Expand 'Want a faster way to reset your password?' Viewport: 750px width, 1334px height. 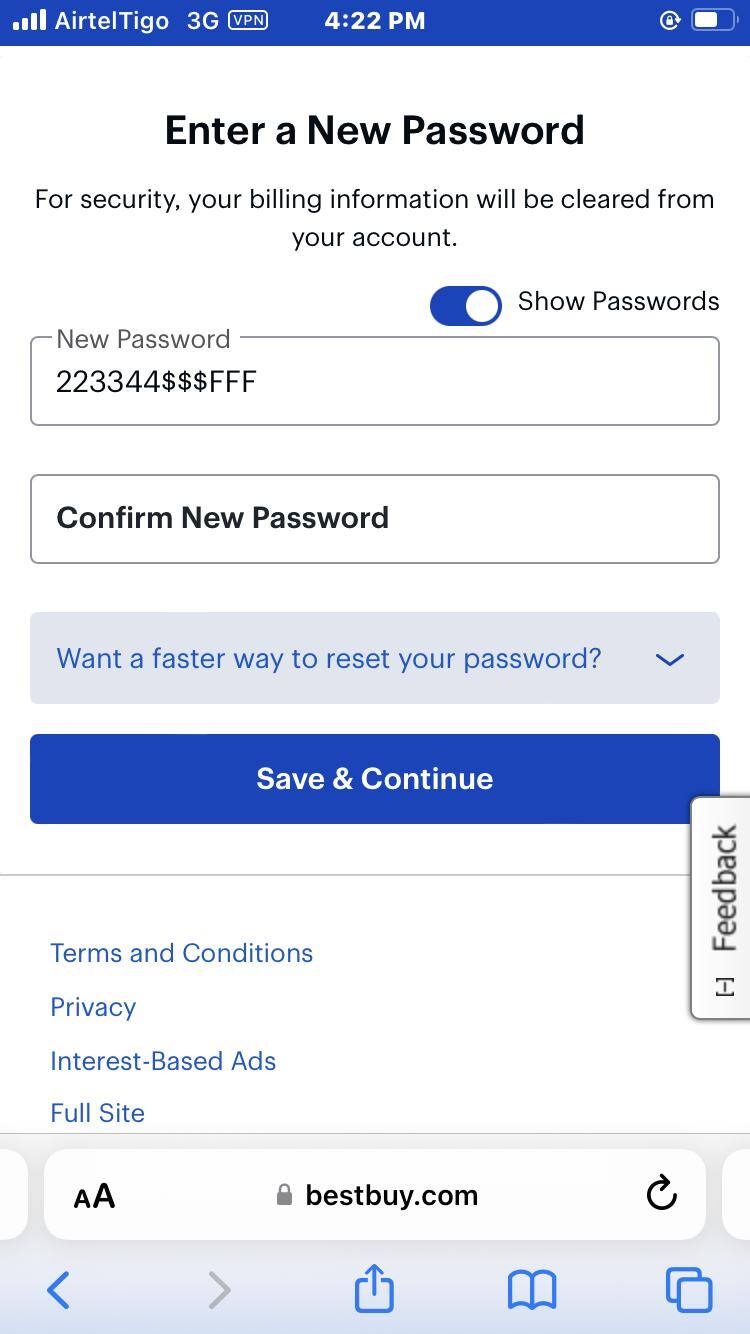coord(374,658)
